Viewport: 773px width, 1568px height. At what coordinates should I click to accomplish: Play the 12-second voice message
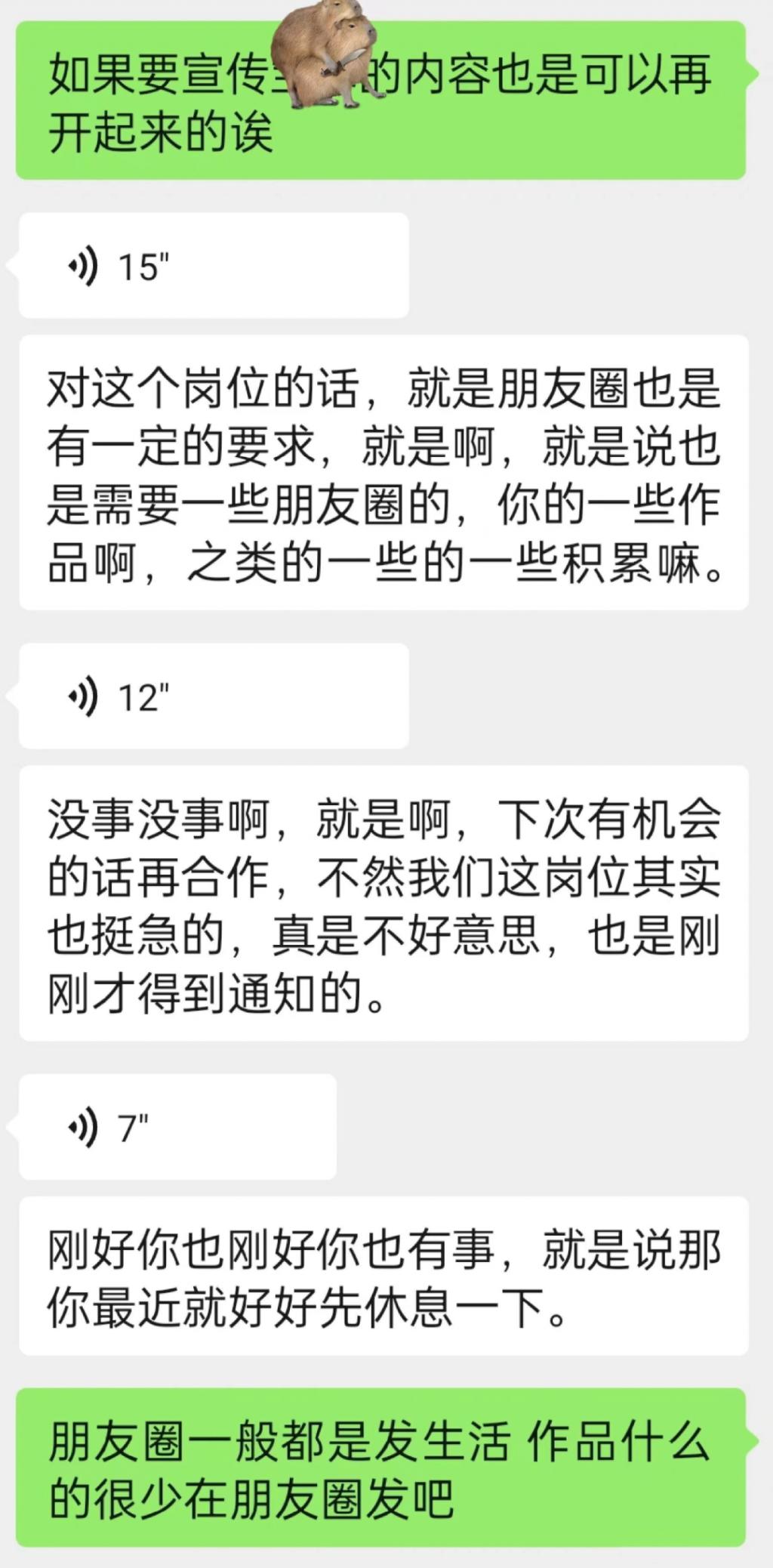[x=213, y=696]
